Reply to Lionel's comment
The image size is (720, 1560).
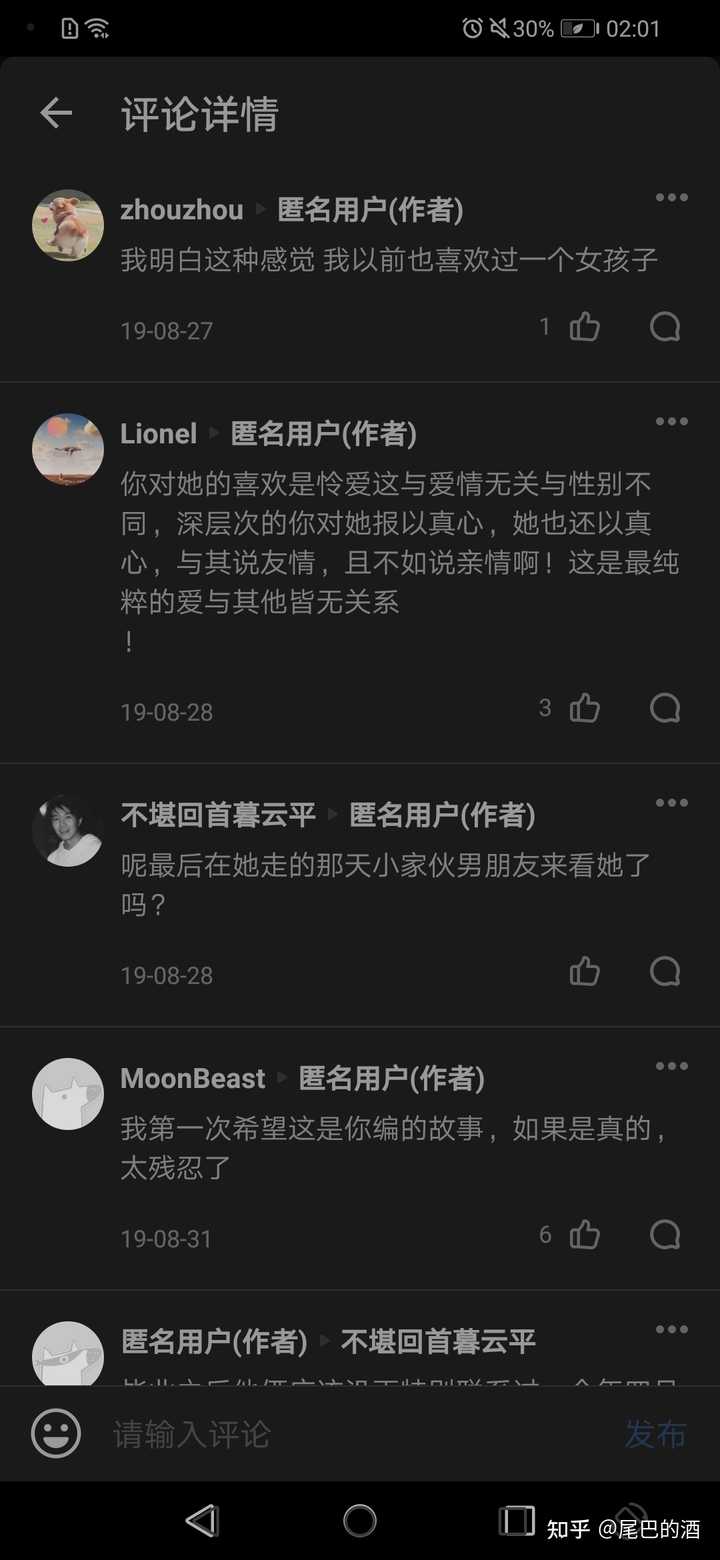tap(665, 708)
